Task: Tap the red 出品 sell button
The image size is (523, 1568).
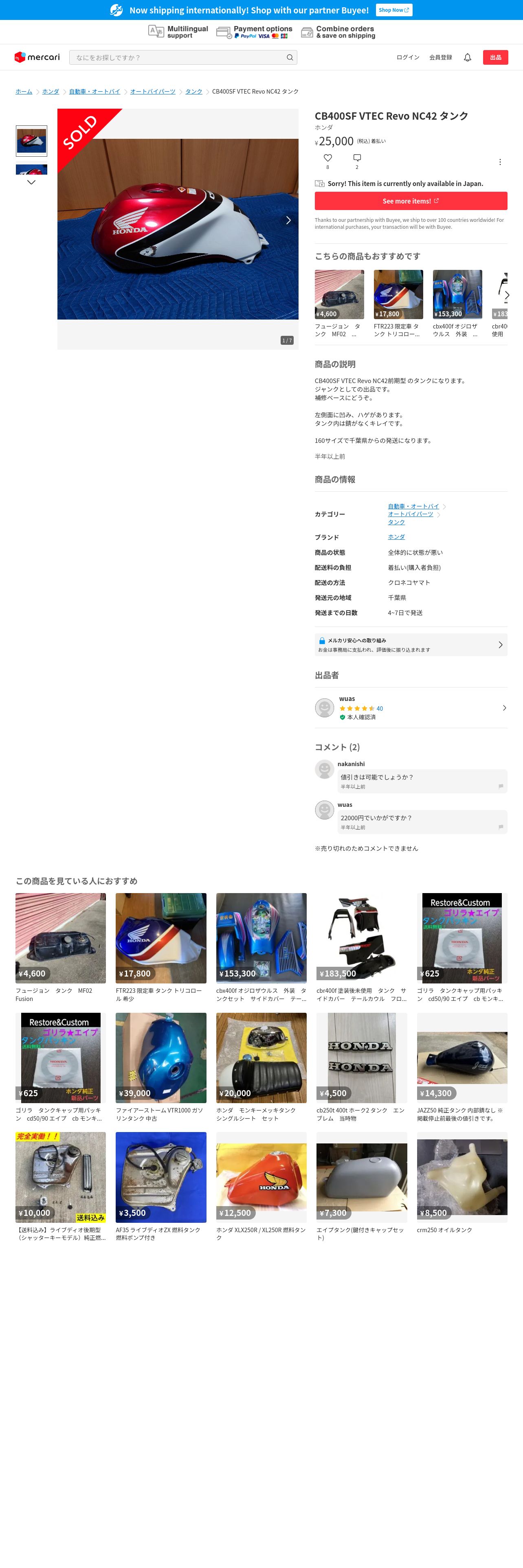Action: point(496,57)
